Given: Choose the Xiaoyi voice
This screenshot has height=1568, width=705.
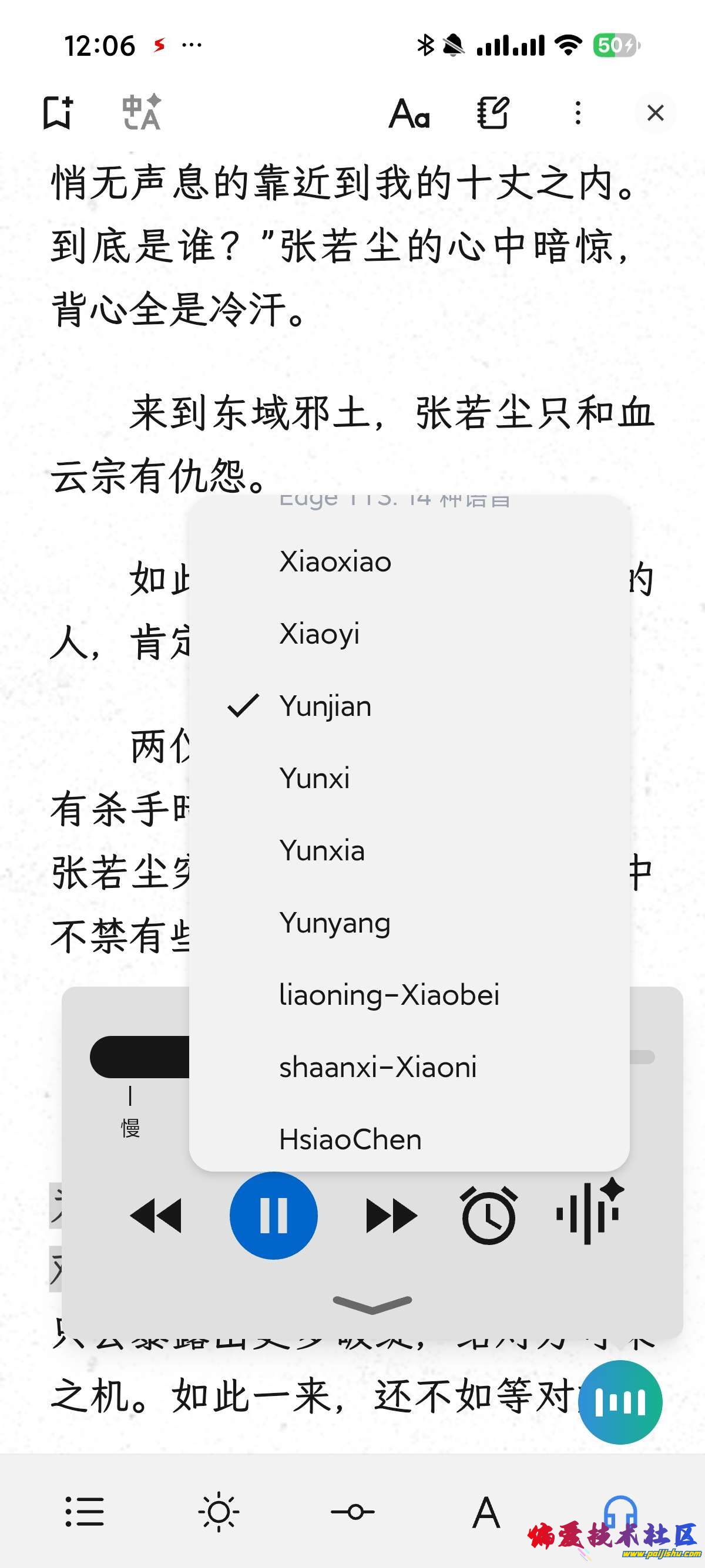Looking at the screenshot, I should coord(319,634).
